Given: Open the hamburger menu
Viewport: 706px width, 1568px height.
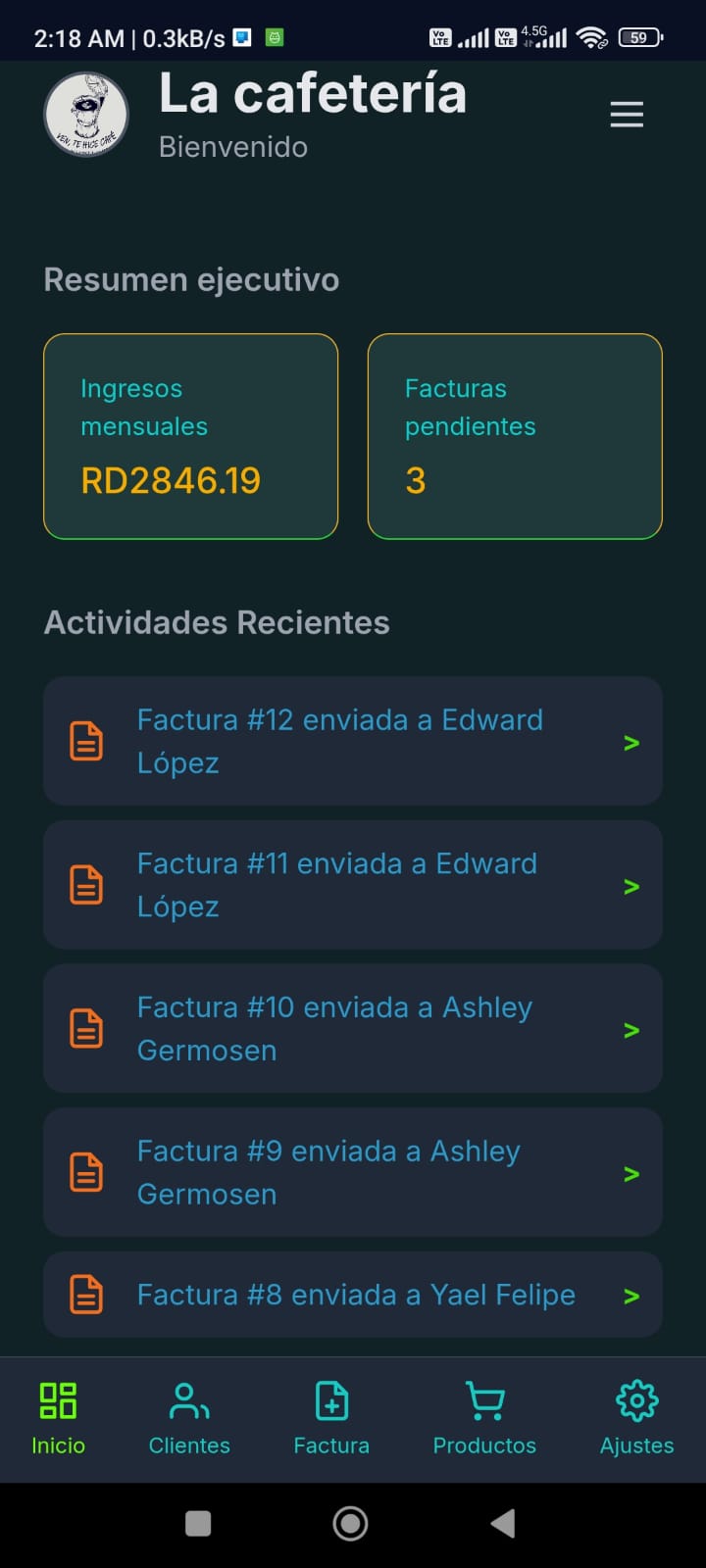Looking at the screenshot, I should point(627,115).
